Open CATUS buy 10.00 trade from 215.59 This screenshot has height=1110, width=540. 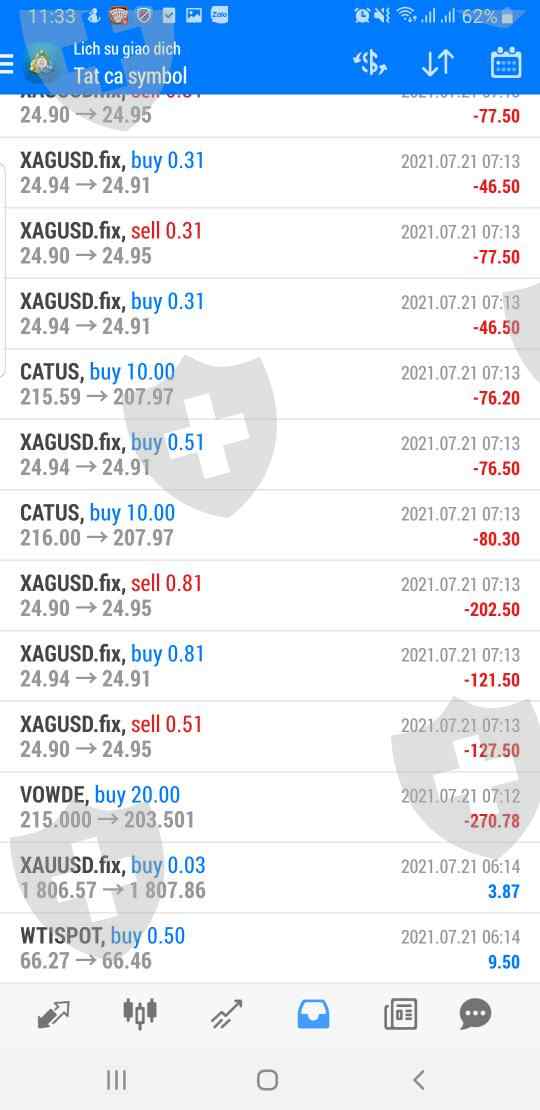(x=270, y=384)
